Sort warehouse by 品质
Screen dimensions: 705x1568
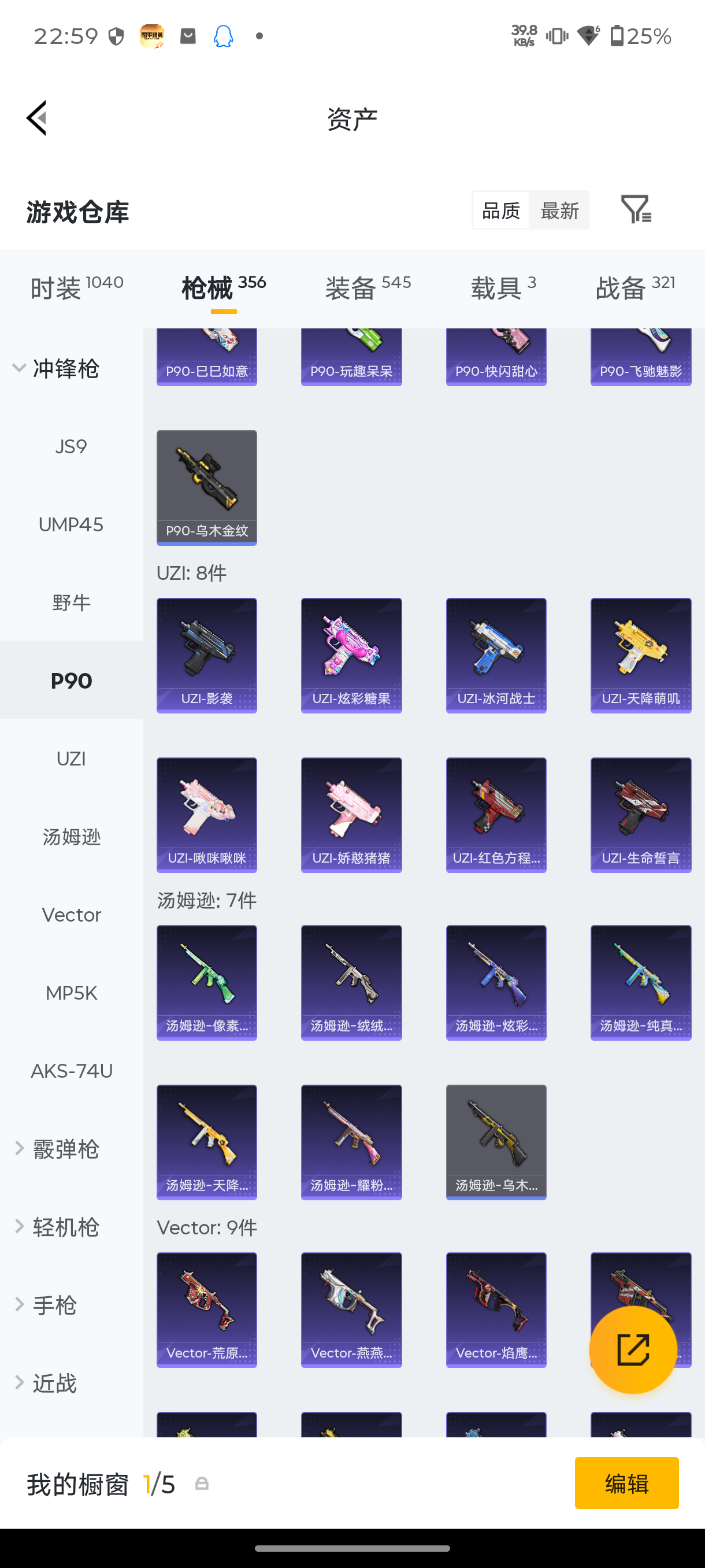pyautogui.click(x=500, y=210)
